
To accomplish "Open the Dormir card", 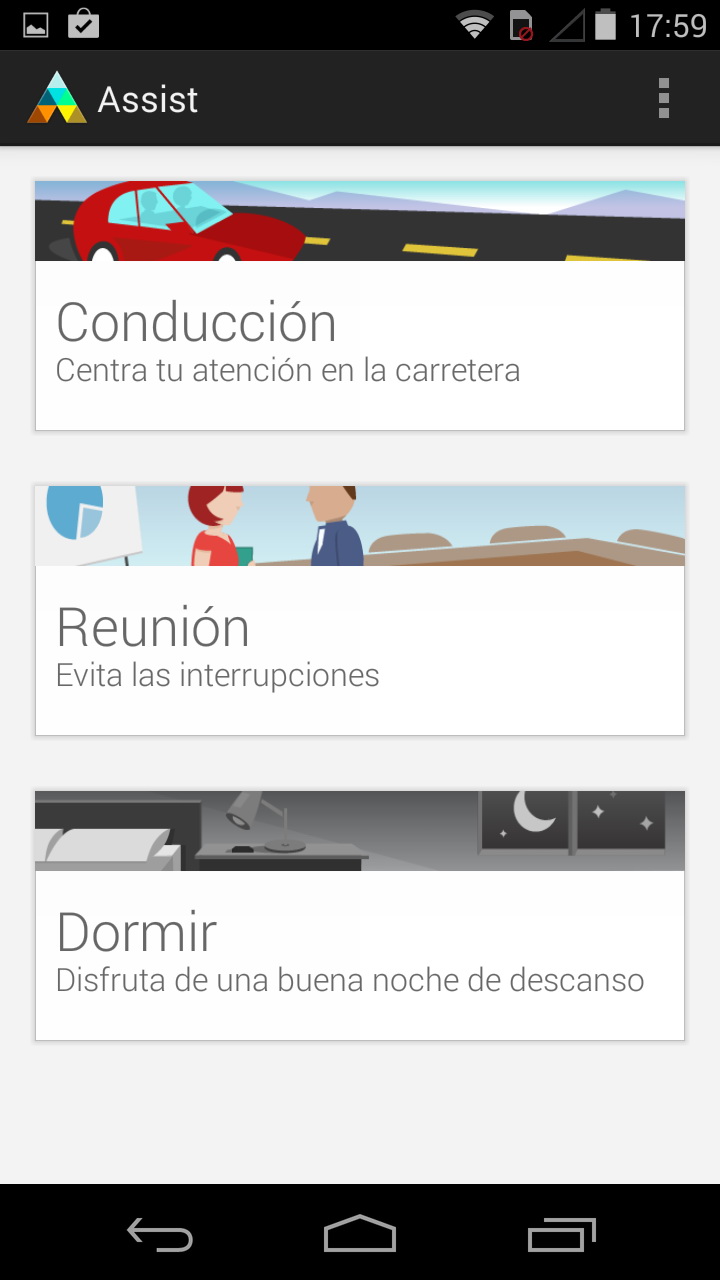I will 359,916.
